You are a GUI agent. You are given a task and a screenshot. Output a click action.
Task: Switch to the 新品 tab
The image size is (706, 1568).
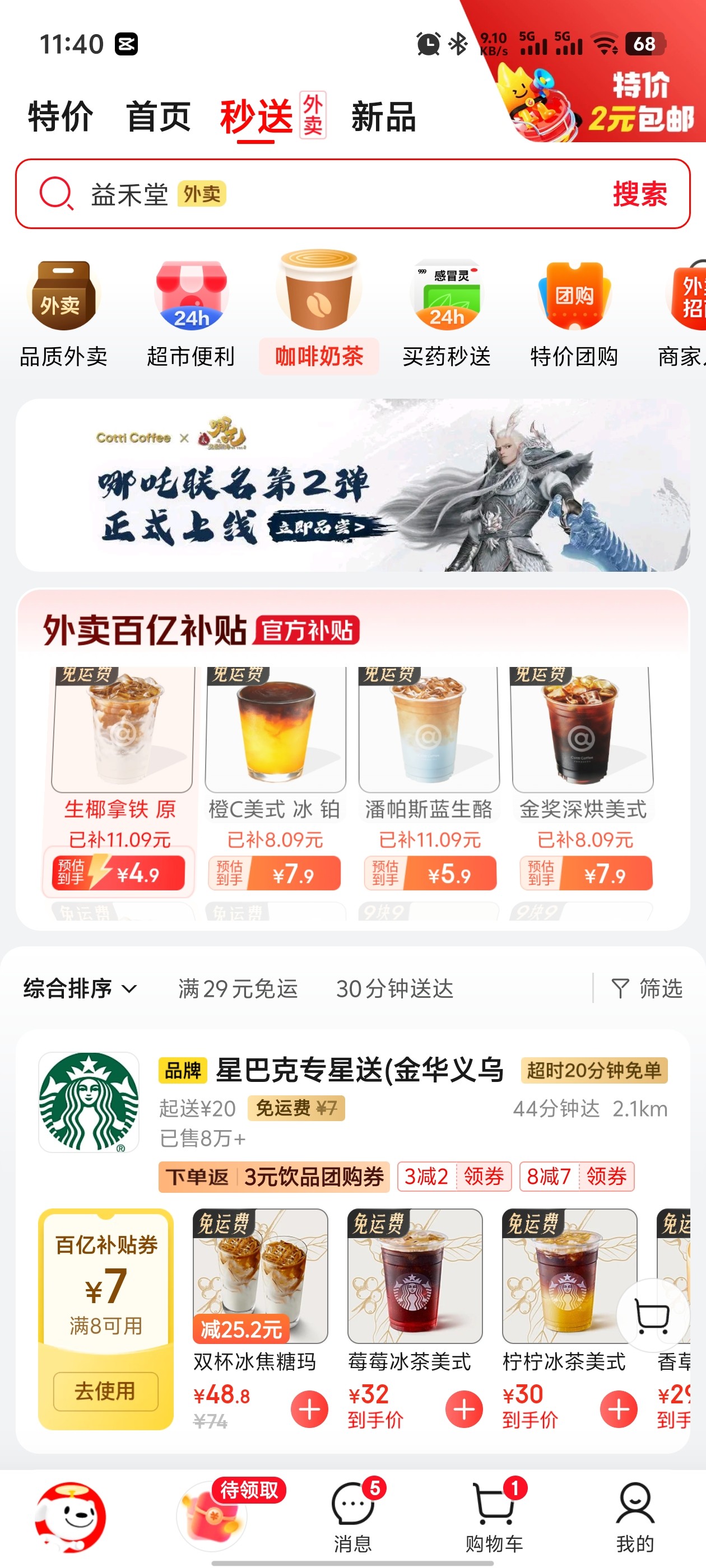pos(384,116)
